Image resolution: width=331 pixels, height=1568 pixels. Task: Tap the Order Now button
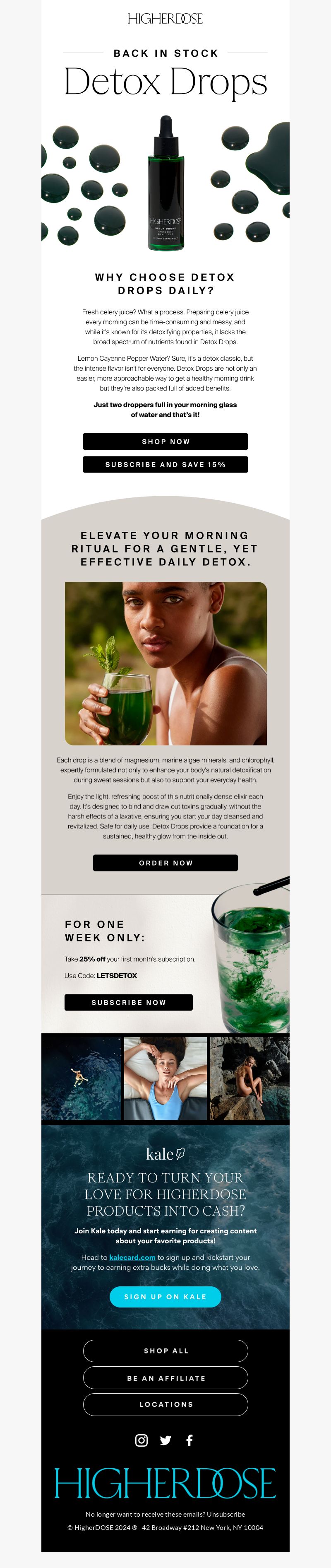(x=165, y=863)
